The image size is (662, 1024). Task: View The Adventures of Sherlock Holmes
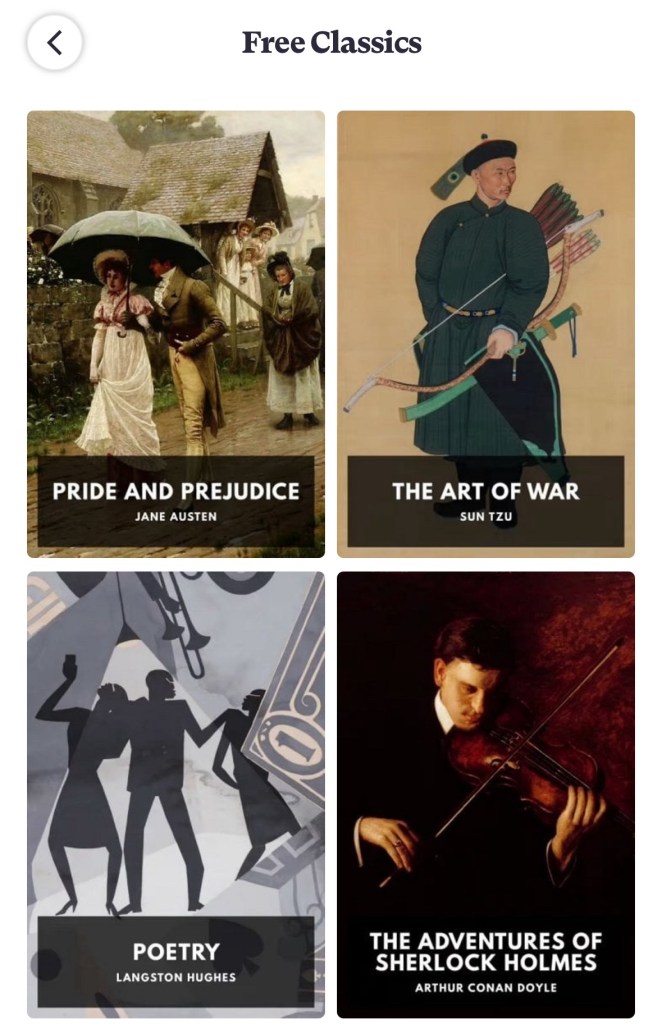point(485,793)
